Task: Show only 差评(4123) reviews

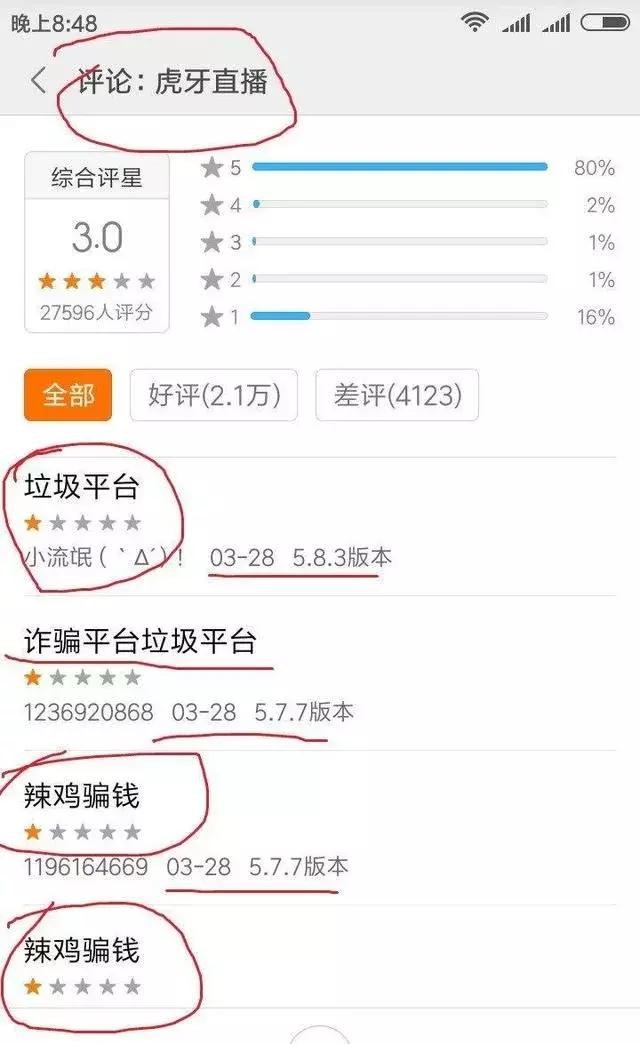Action: pos(397,395)
